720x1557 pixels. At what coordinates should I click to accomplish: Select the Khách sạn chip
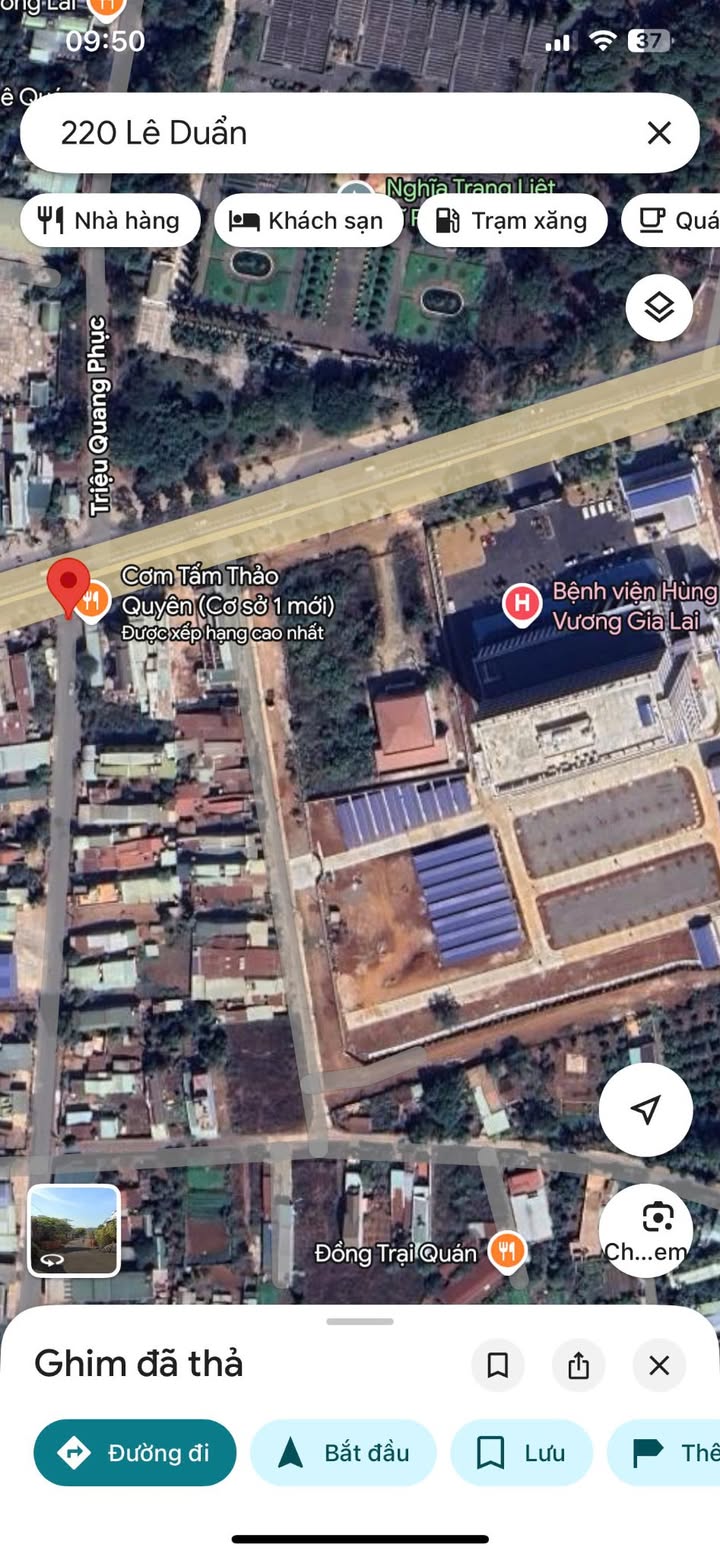point(307,221)
